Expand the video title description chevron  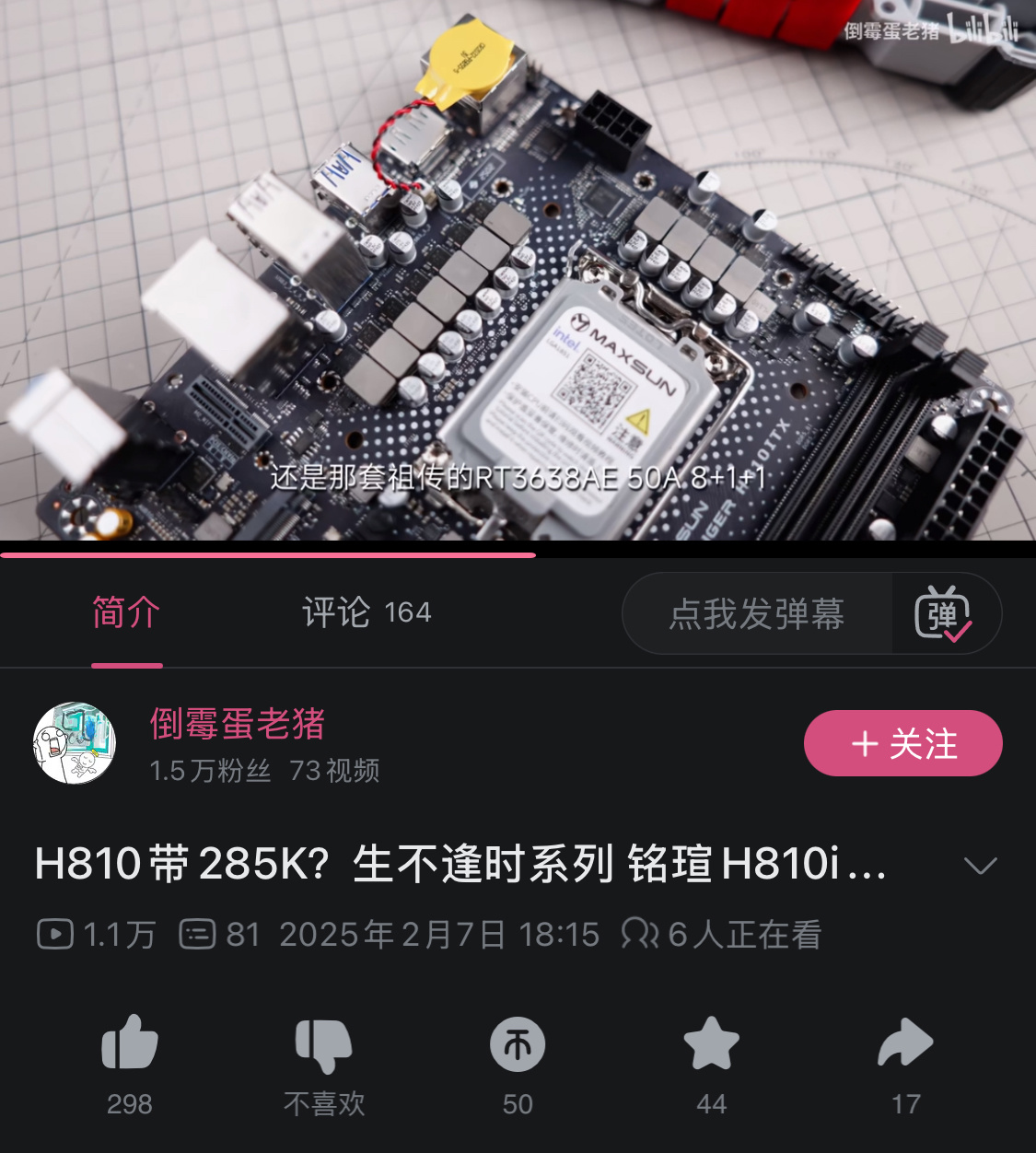click(980, 866)
